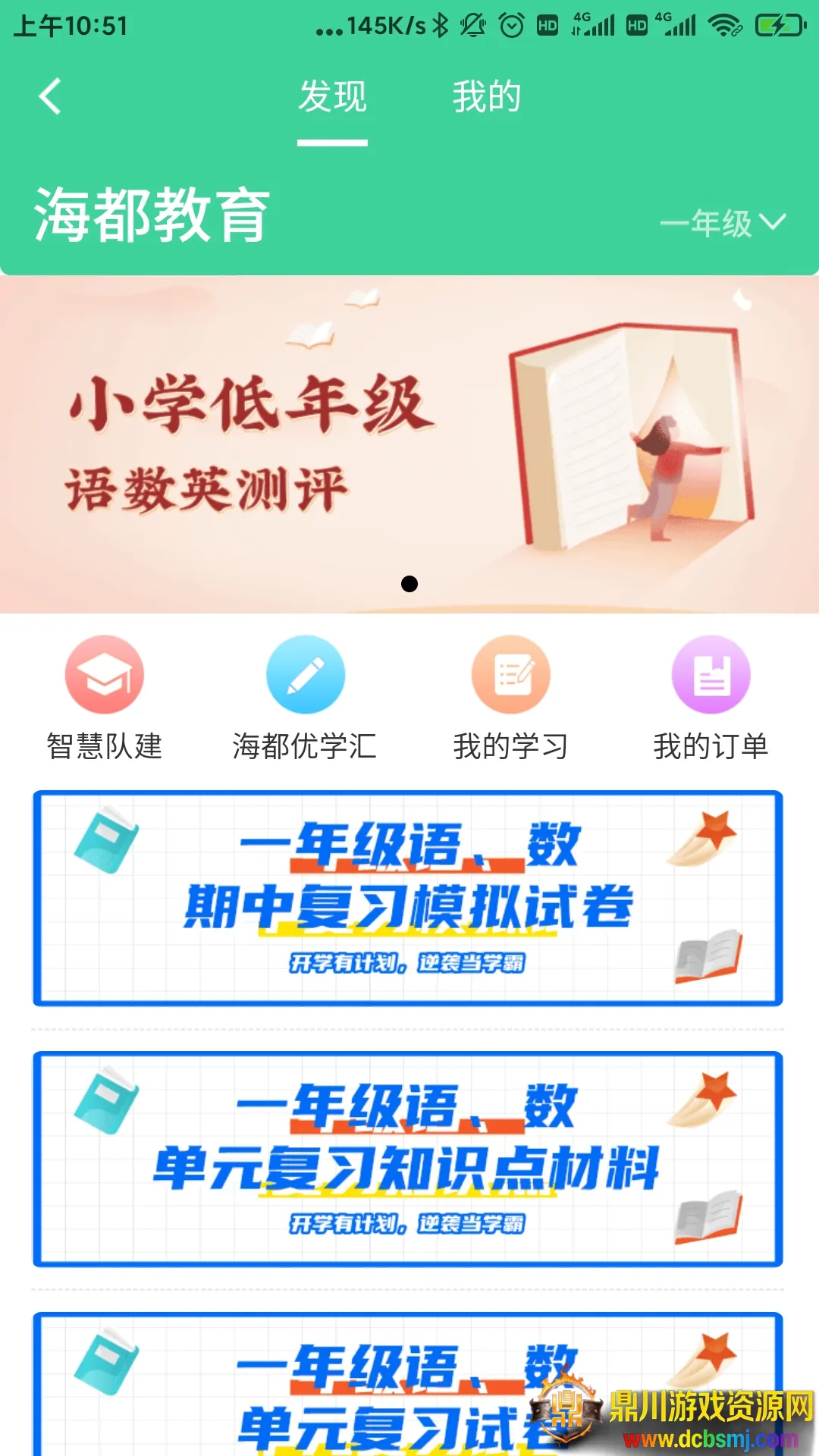The image size is (819, 1456).
Task: Go back using the top-left arrow
Action: [x=50, y=97]
